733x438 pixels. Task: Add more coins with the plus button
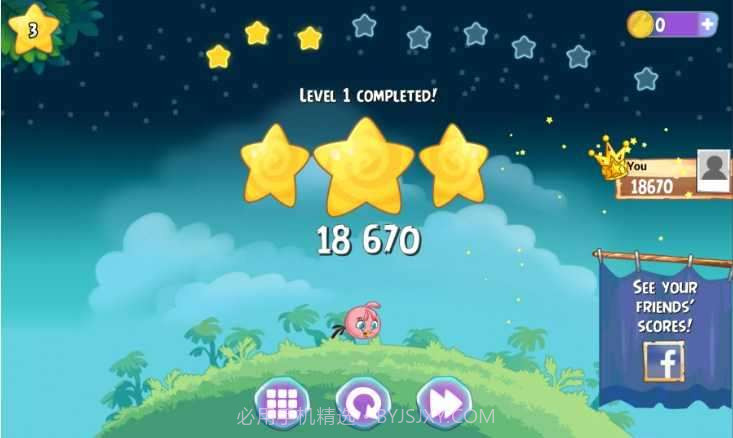coord(707,24)
